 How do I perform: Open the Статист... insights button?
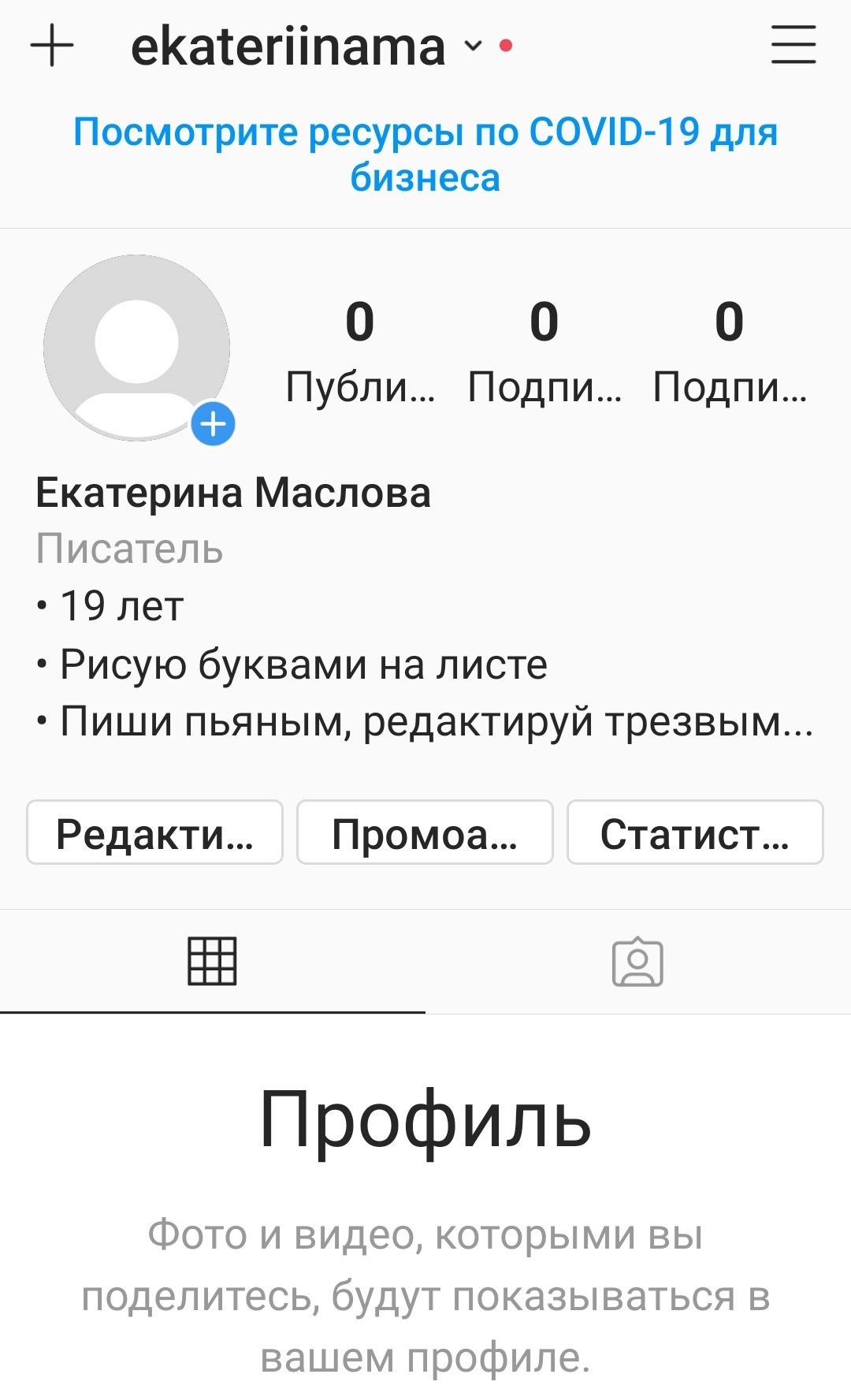(695, 833)
